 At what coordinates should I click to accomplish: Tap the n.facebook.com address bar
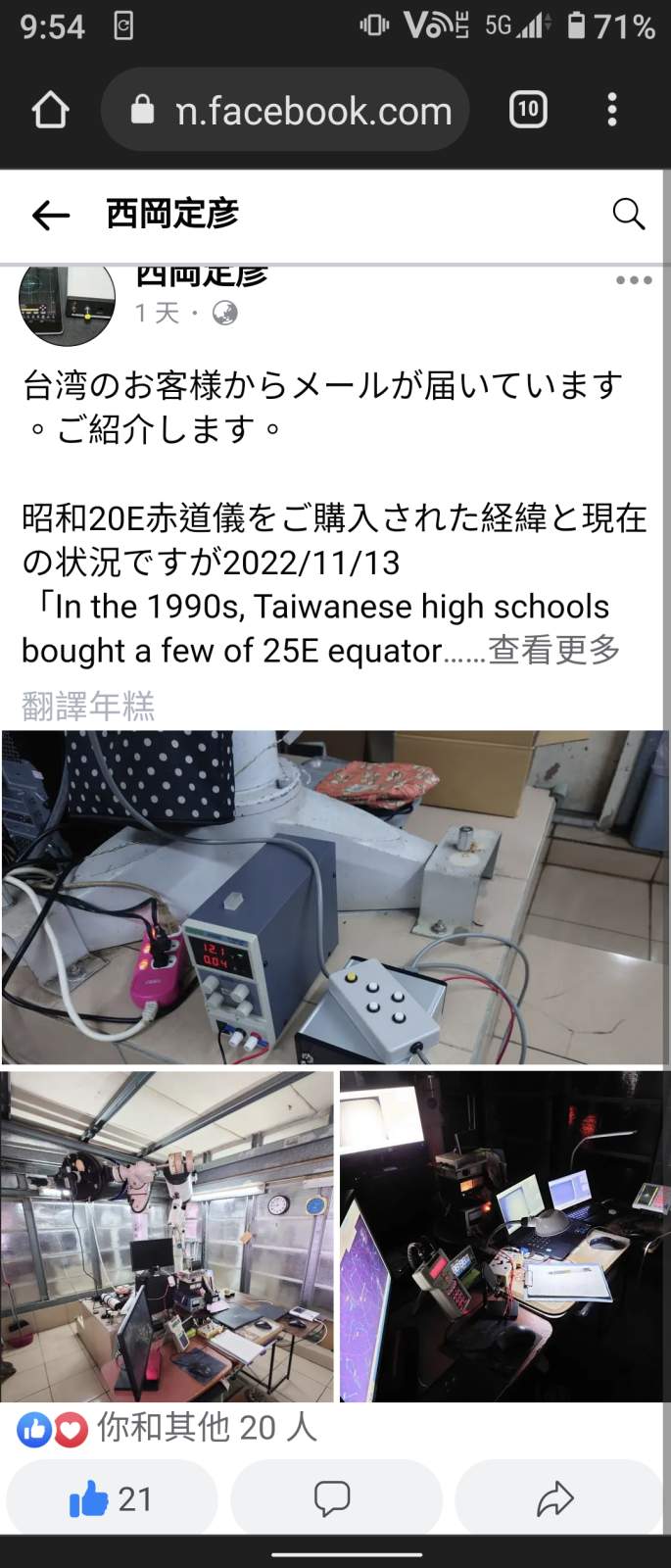click(x=294, y=111)
